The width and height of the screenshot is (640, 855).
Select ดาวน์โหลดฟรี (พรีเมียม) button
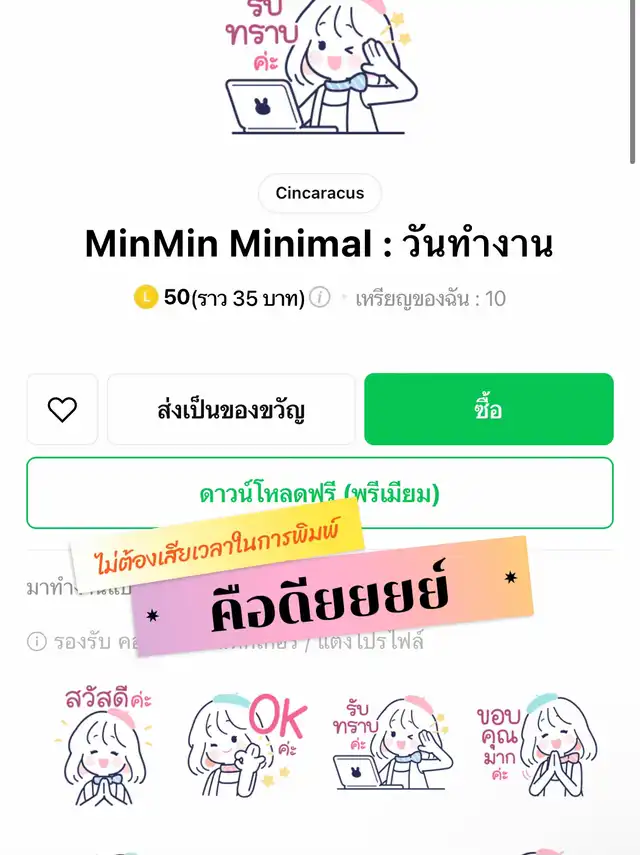[319, 493]
